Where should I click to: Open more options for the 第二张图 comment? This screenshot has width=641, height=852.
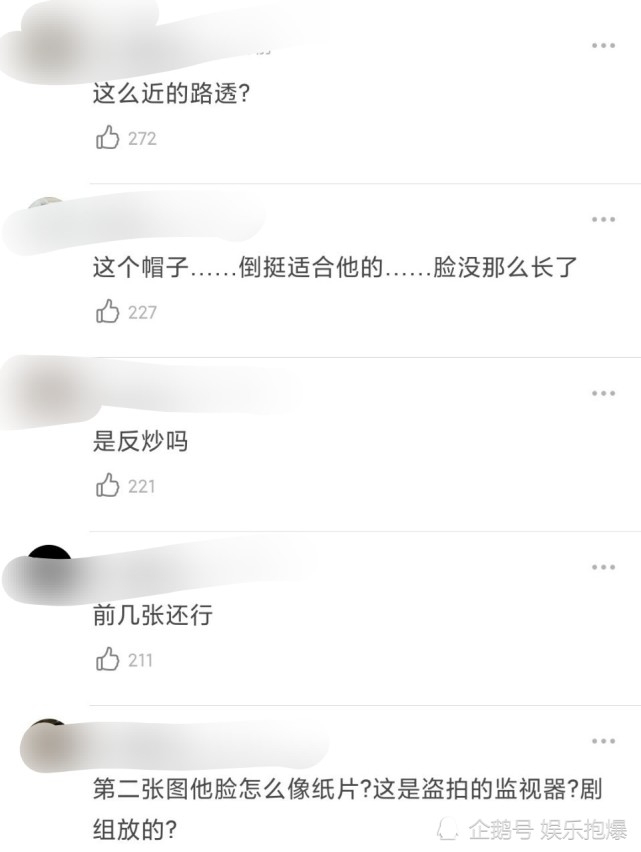[x=603, y=741]
